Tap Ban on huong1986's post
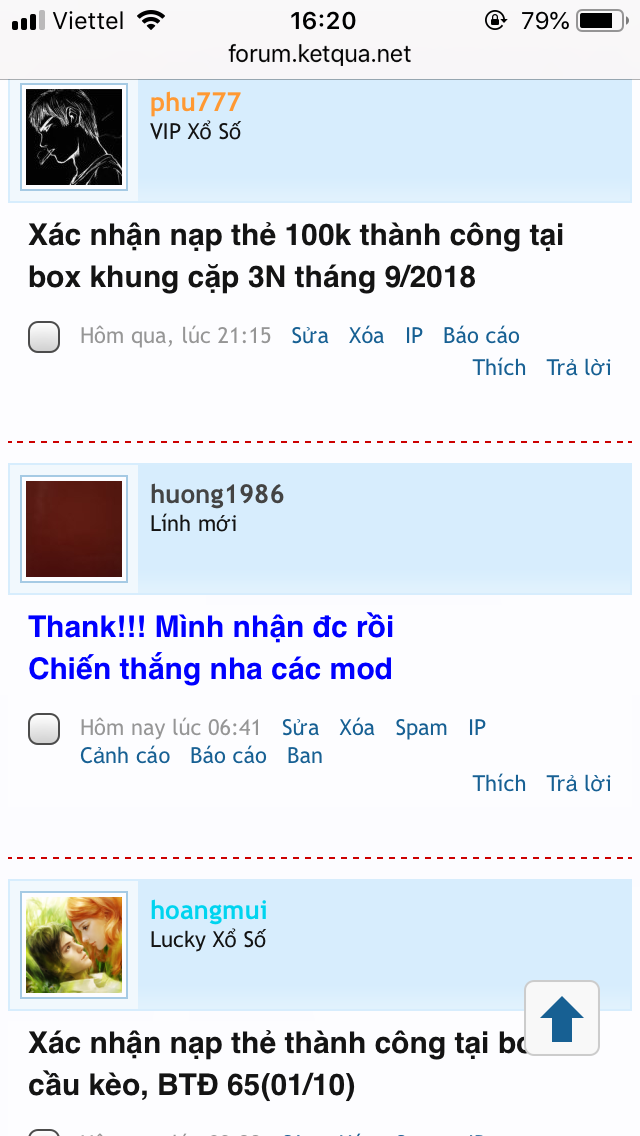The width and height of the screenshot is (640, 1136). tap(305, 755)
